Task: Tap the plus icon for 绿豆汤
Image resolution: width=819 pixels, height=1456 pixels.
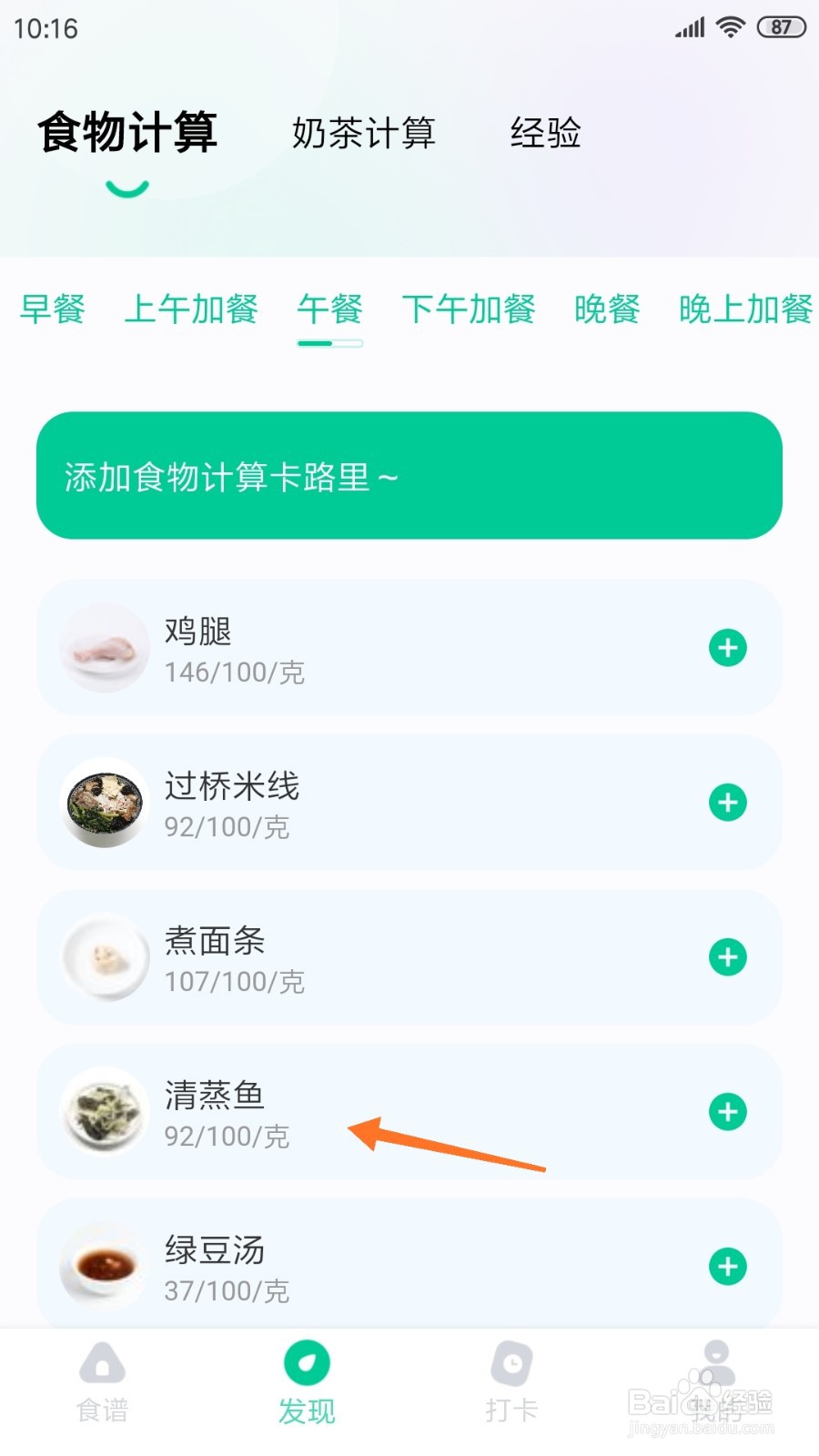Action: coord(726,1265)
